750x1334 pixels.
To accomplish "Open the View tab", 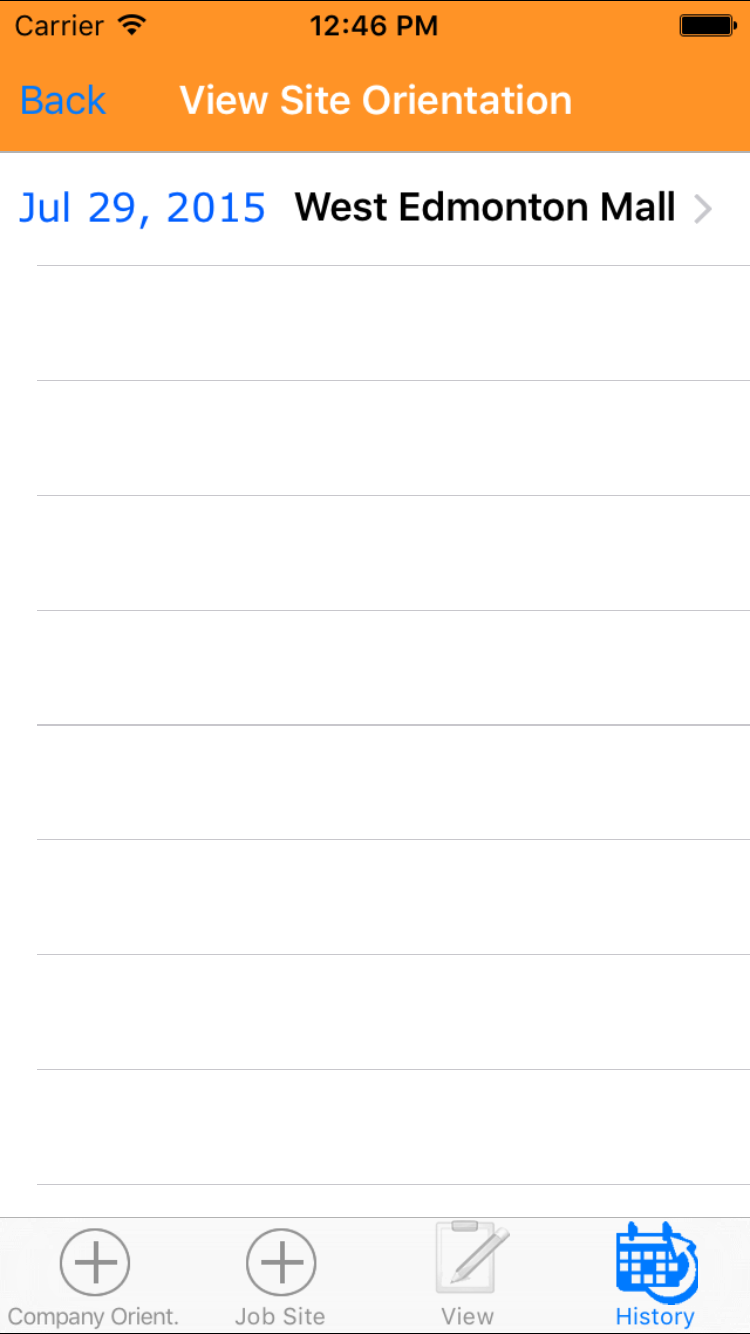I will pyautogui.click(x=468, y=1277).
